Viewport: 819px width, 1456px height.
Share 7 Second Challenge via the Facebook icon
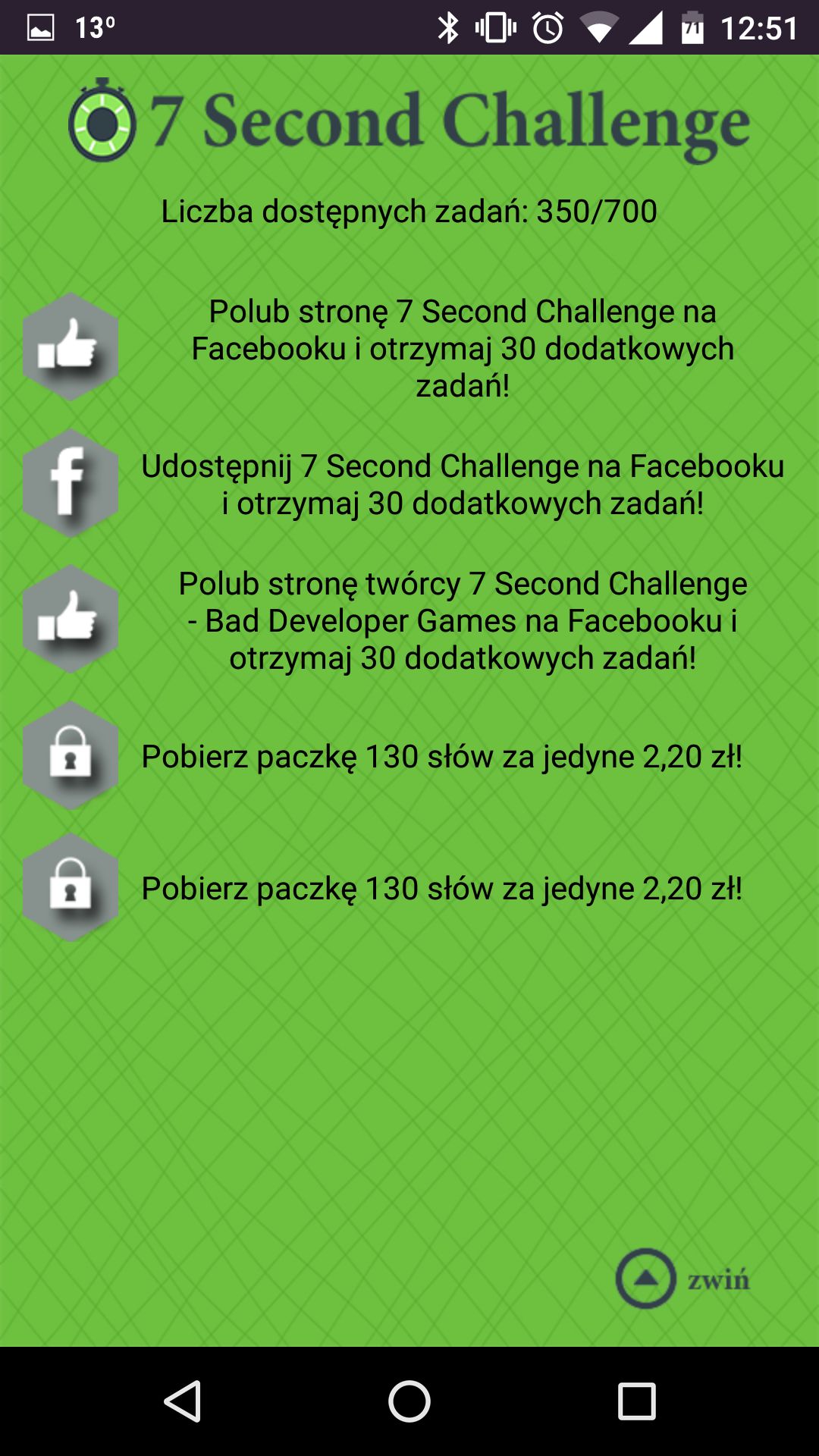(71, 484)
